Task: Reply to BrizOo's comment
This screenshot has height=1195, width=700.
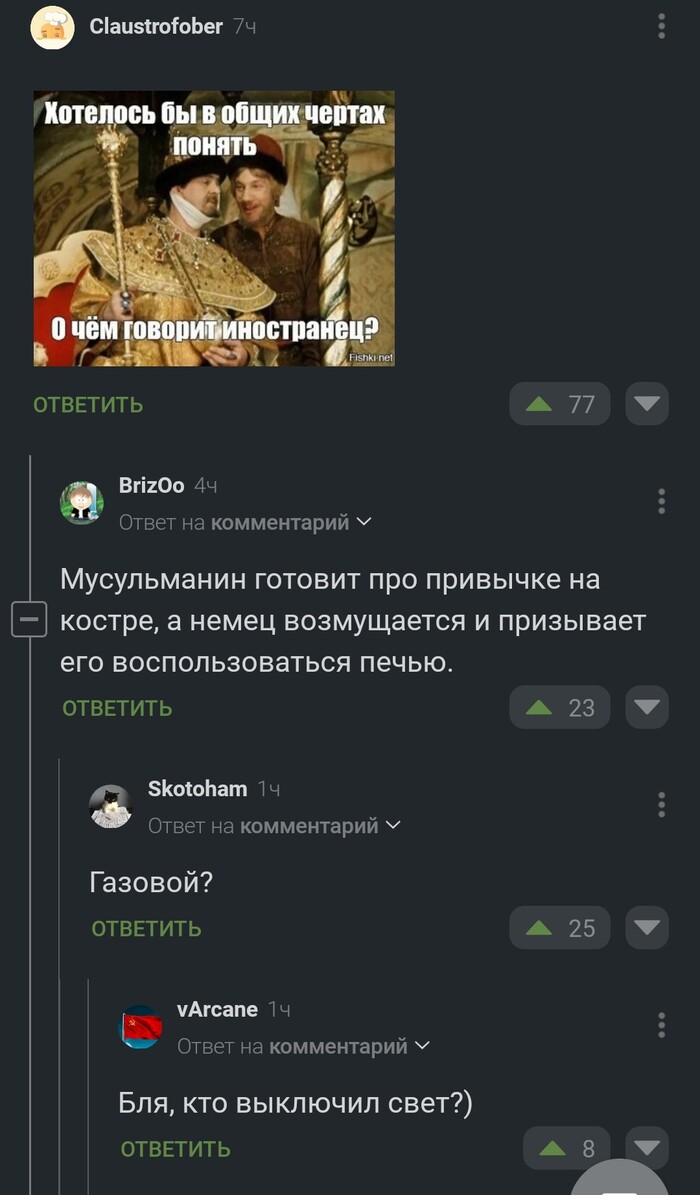Action: 117,708
